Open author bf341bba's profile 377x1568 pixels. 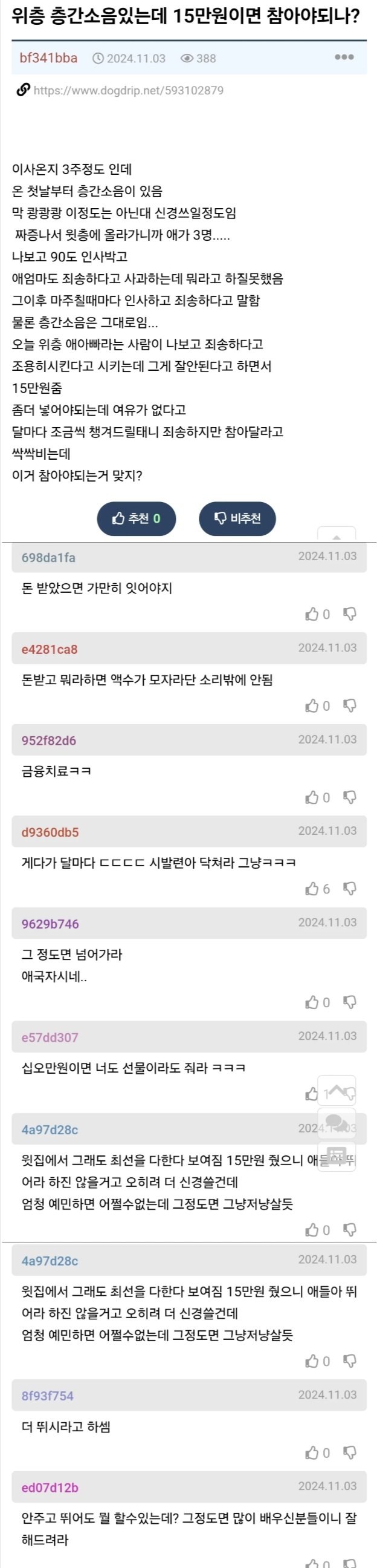(x=49, y=58)
